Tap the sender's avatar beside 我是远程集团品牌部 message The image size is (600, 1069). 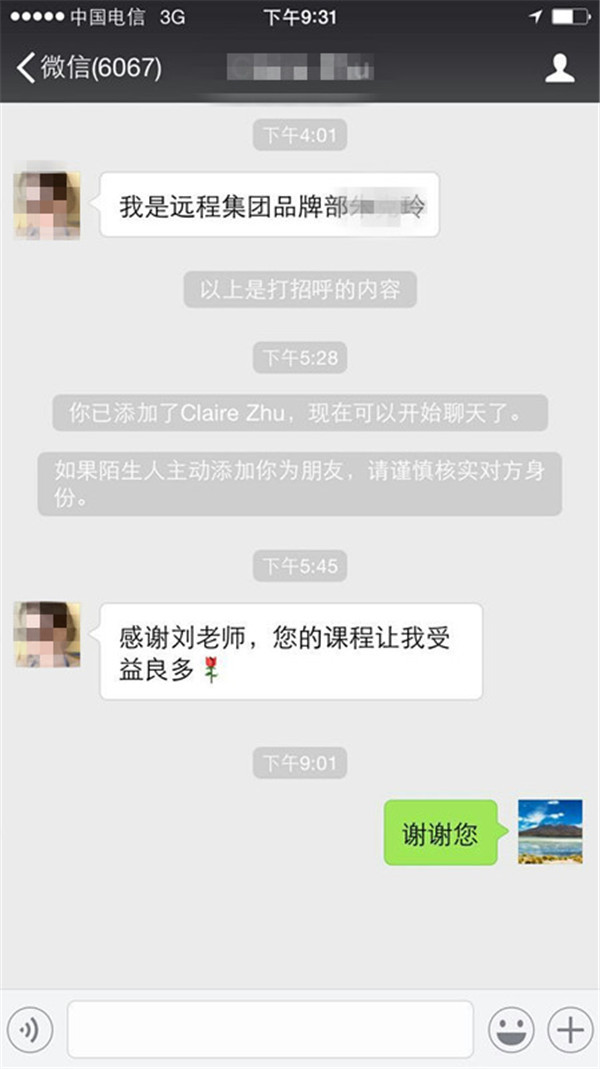pyautogui.click(x=47, y=204)
